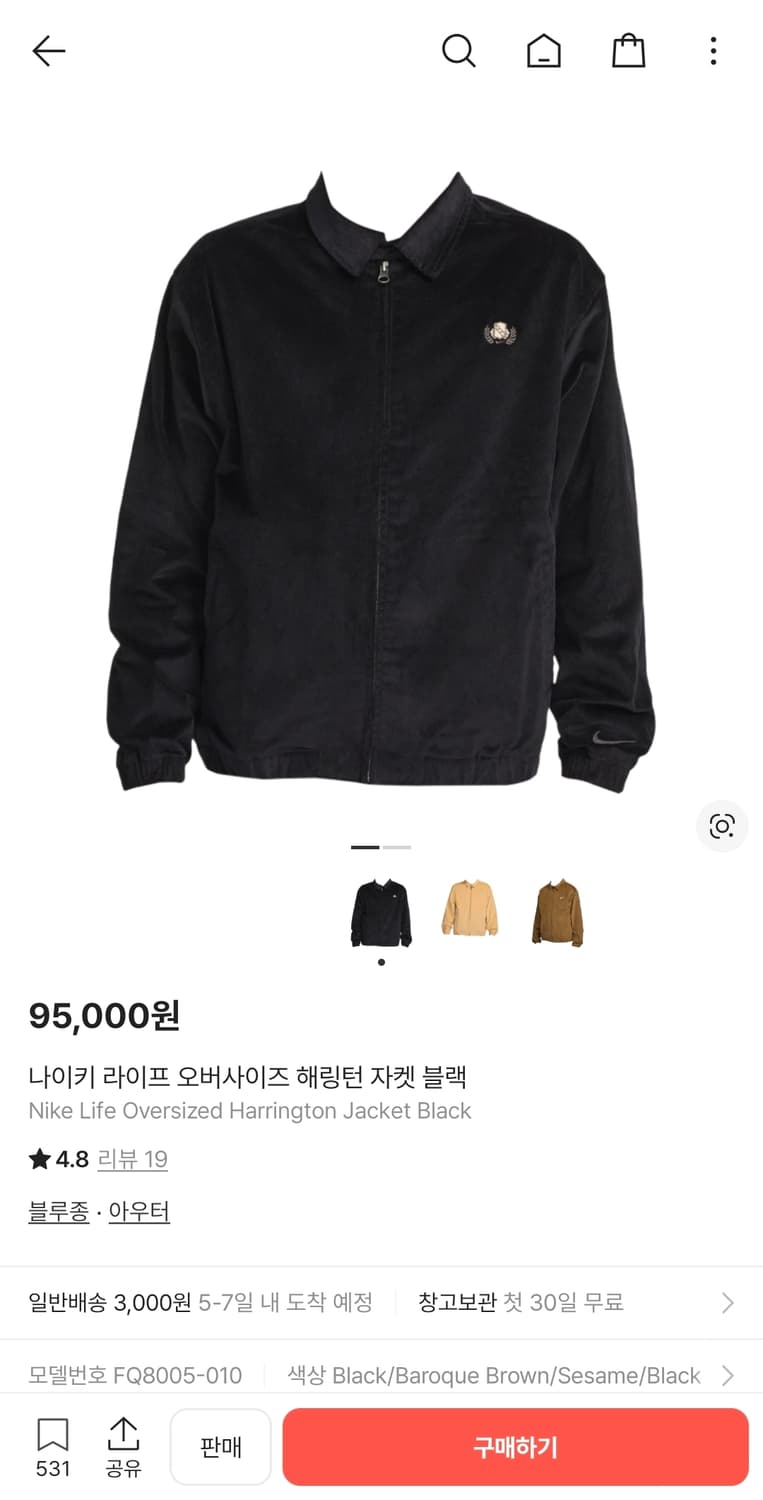Navigate to the home screen
Screen dimensions: 763x1500
[x=543, y=51]
